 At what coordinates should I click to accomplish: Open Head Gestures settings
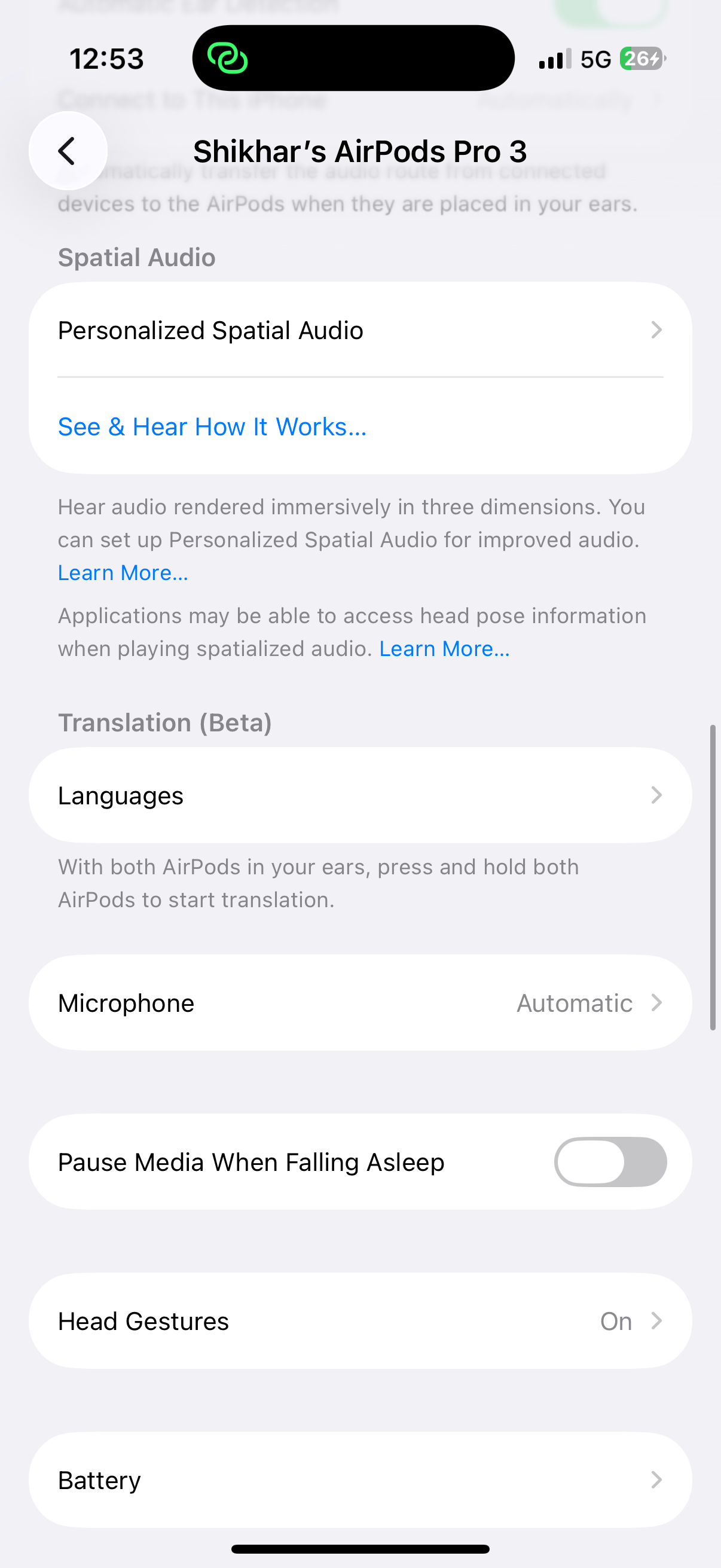359,1321
